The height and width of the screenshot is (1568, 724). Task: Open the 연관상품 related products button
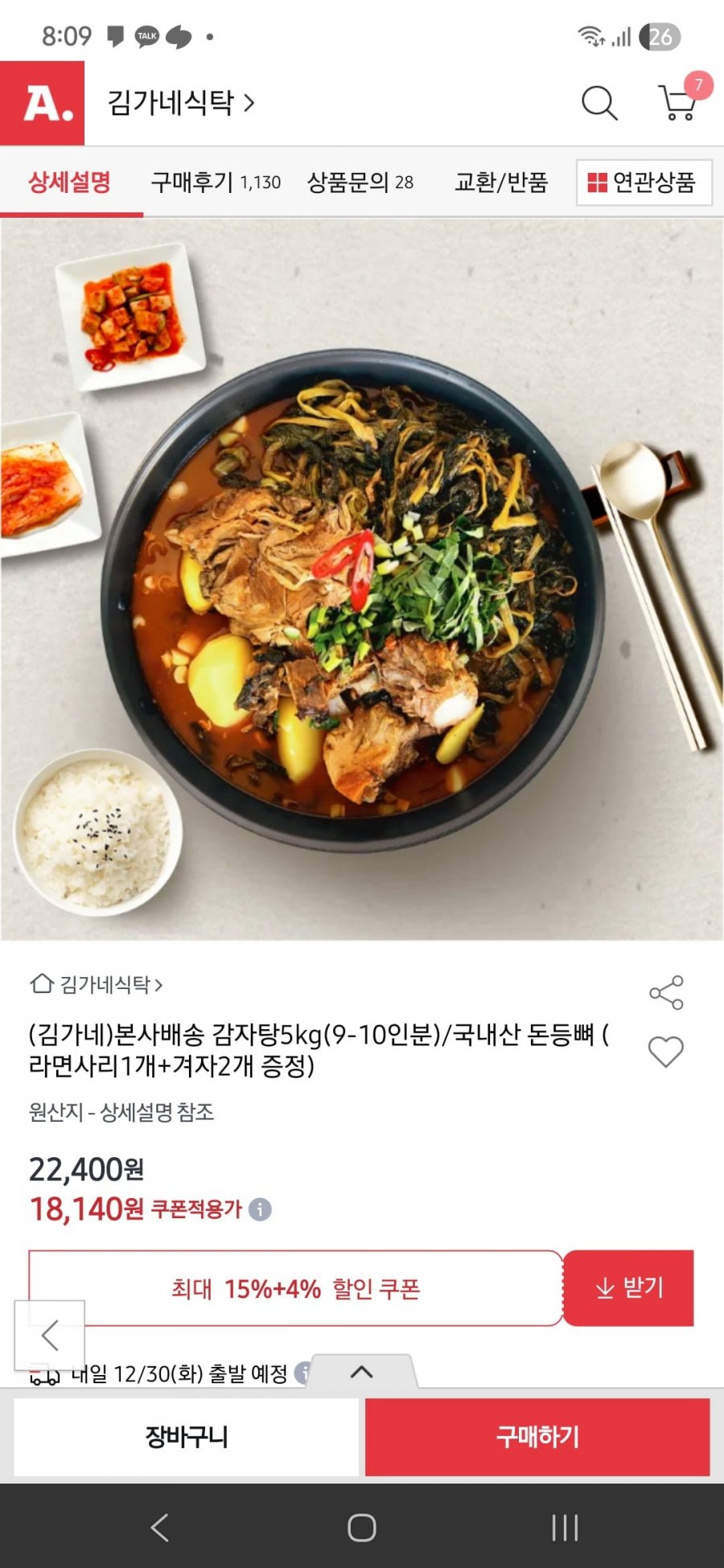(643, 183)
